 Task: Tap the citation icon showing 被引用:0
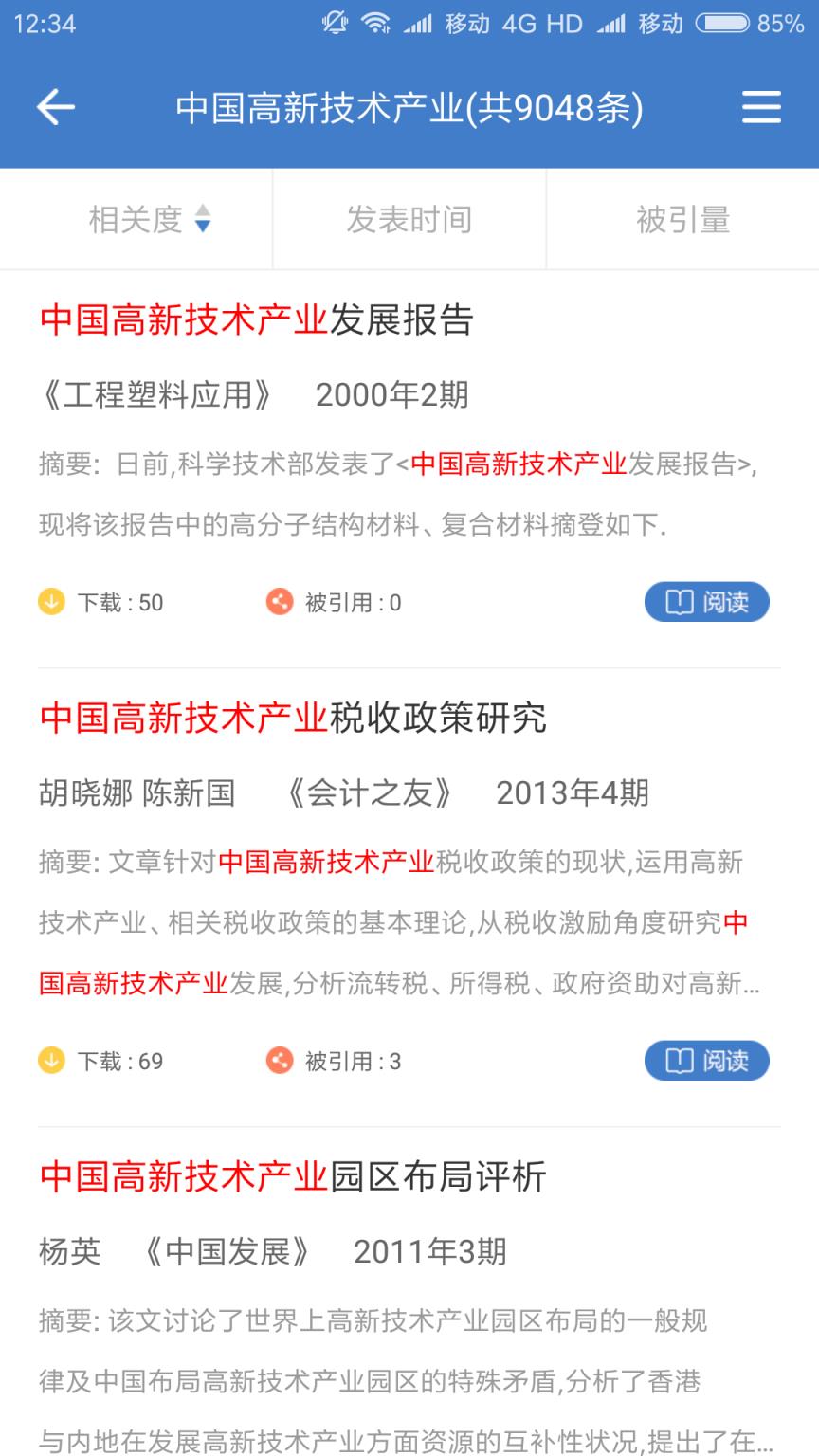pos(280,602)
